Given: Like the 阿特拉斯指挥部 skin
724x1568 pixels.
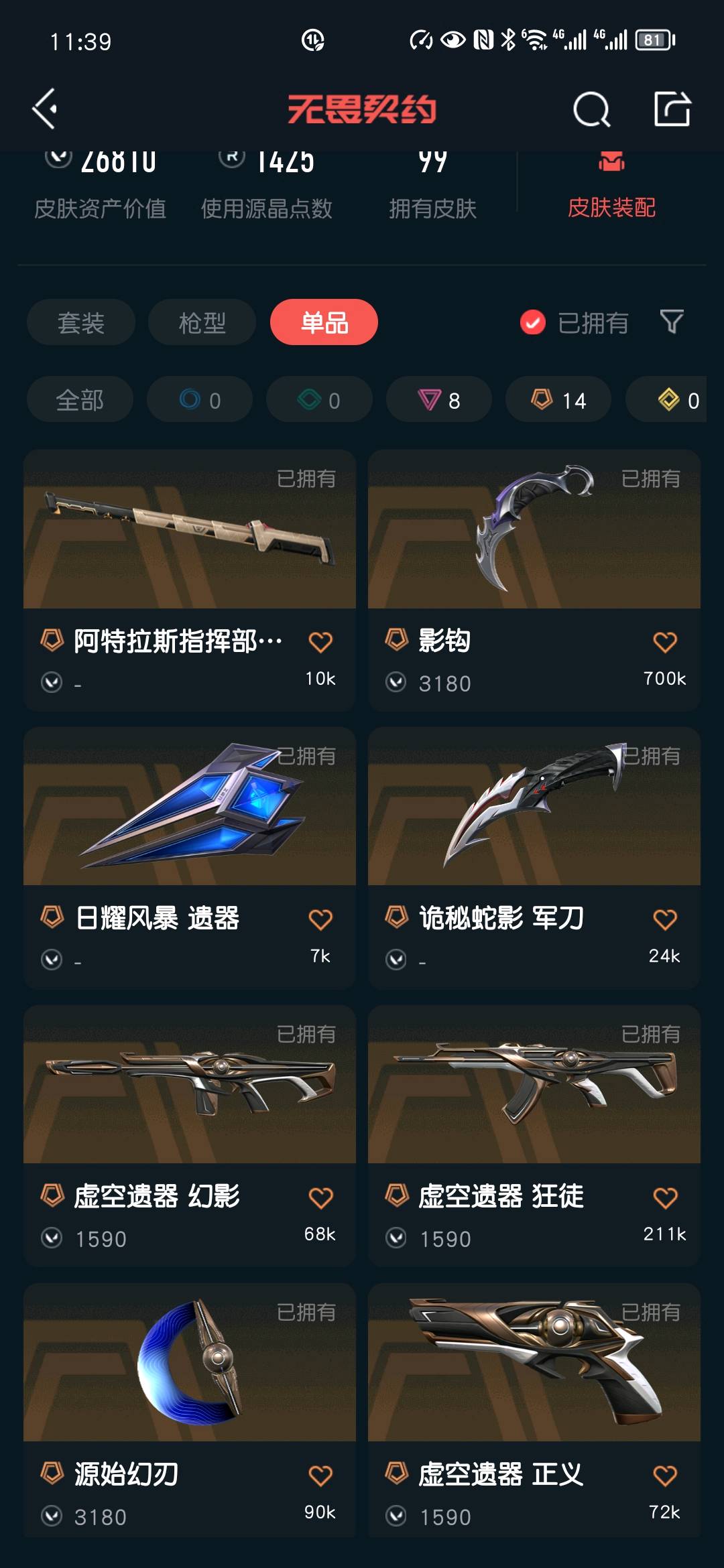Looking at the screenshot, I should point(320,642).
